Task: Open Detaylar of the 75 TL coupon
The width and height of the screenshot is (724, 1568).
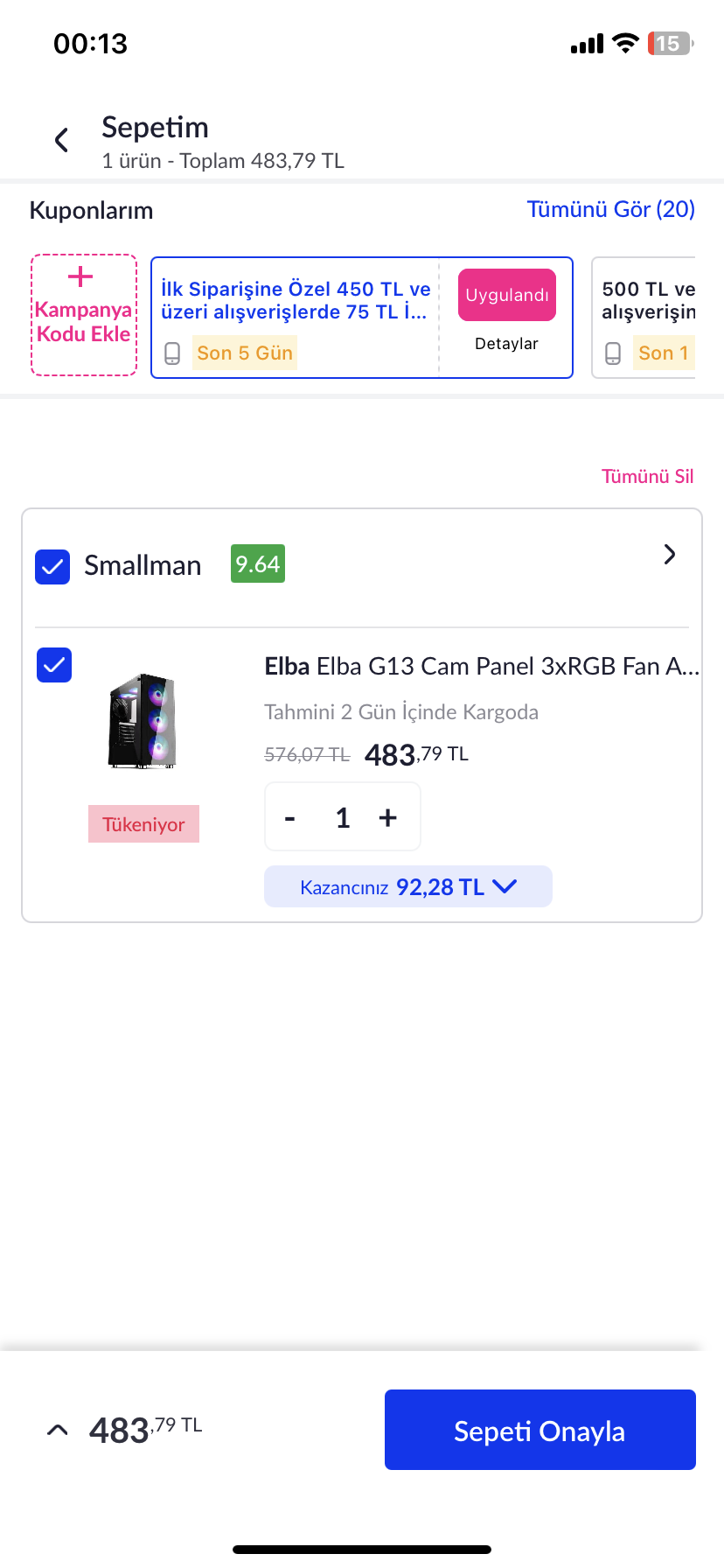Action: coord(506,344)
